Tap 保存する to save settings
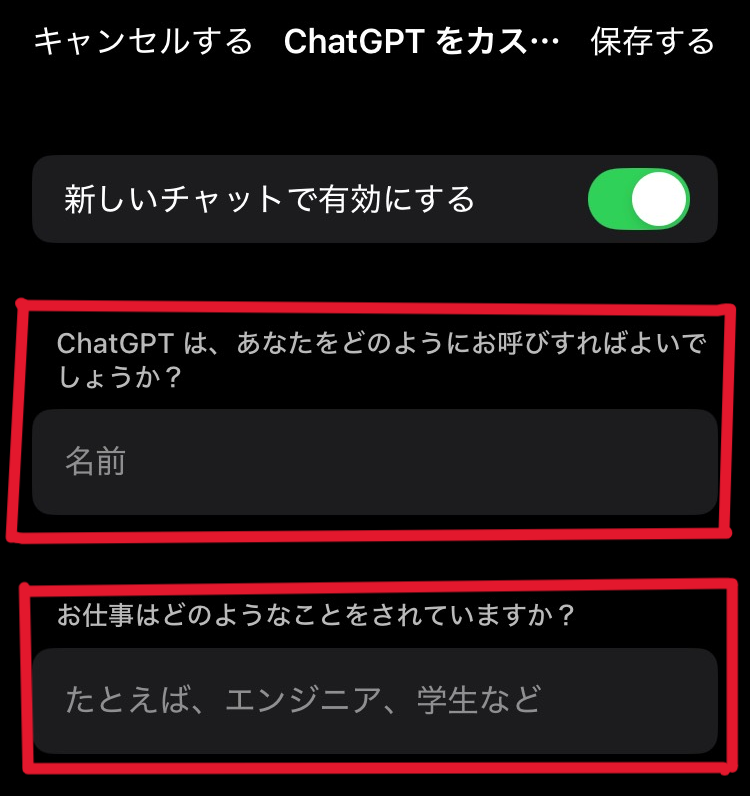The width and height of the screenshot is (750, 796). [653, 42]
